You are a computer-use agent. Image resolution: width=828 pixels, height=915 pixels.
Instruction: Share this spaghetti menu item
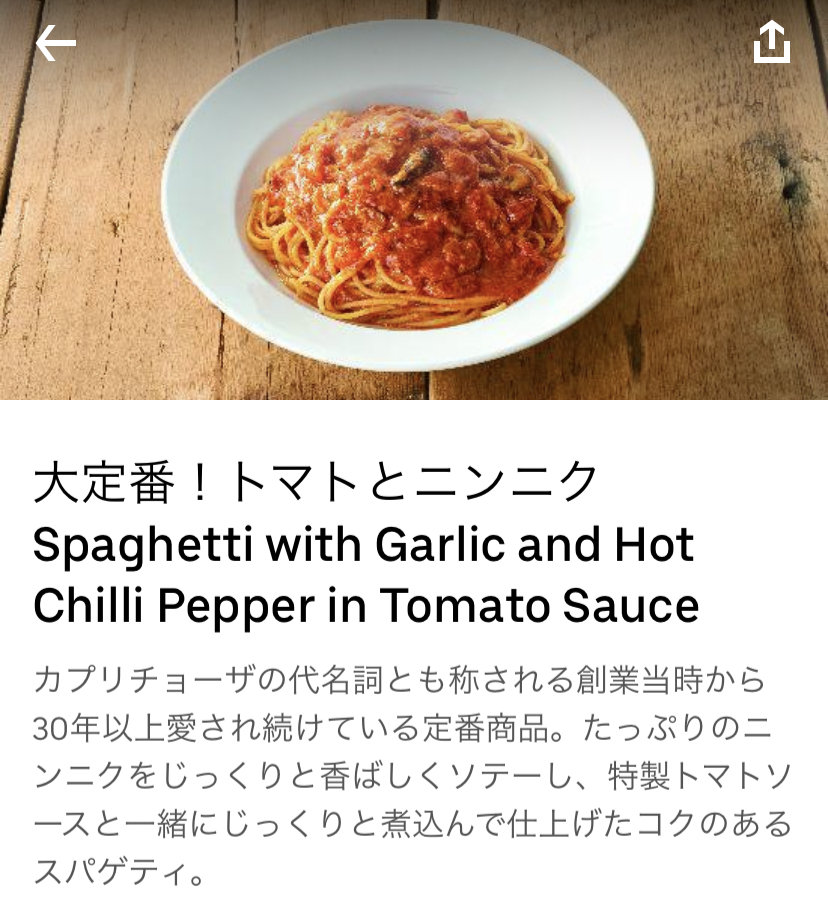point(771,43)
